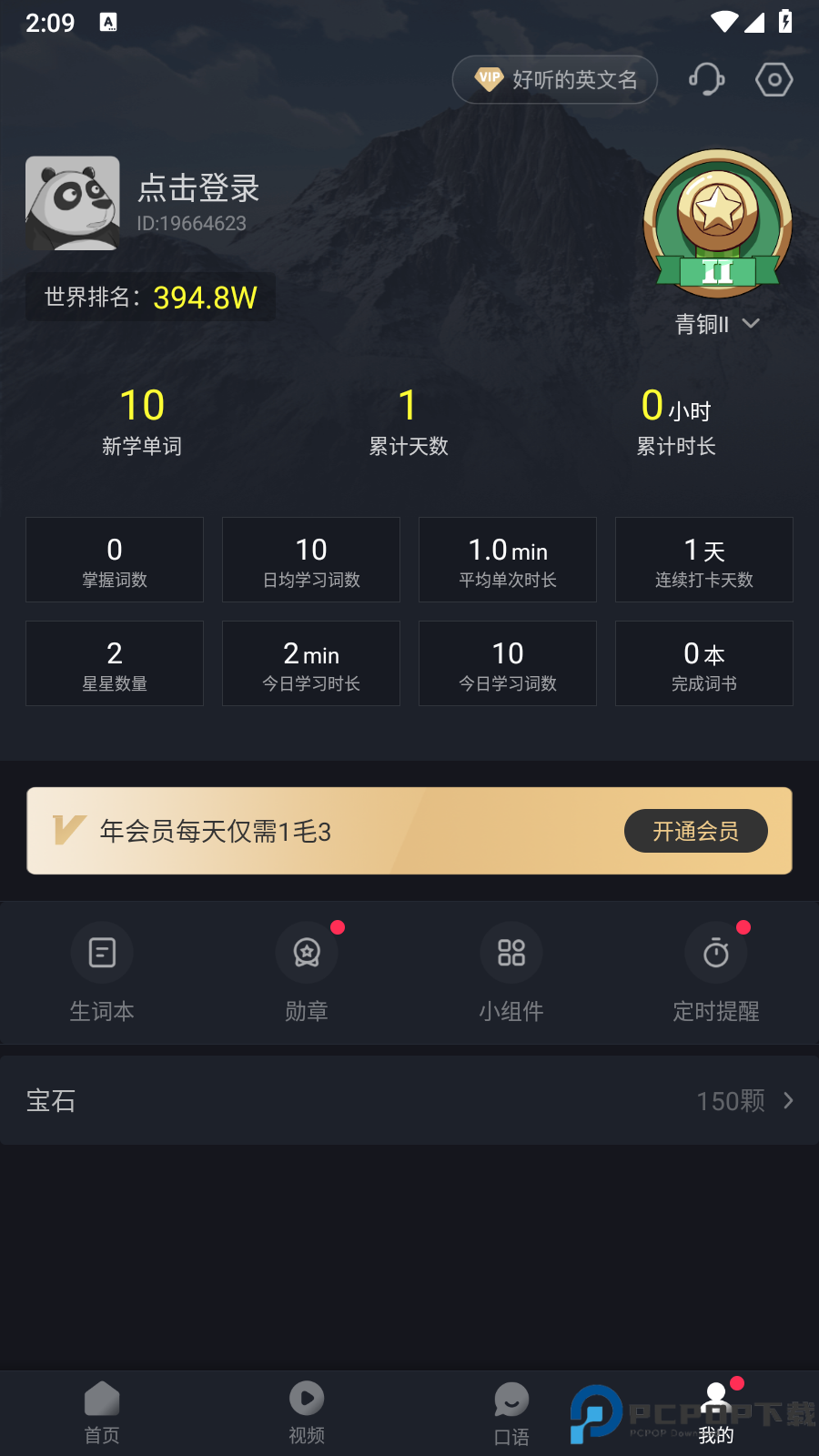Open the 宝石 gems detail arrow
The image size is (819, 1456).
pyautogui.click(x=786, y=1100)
